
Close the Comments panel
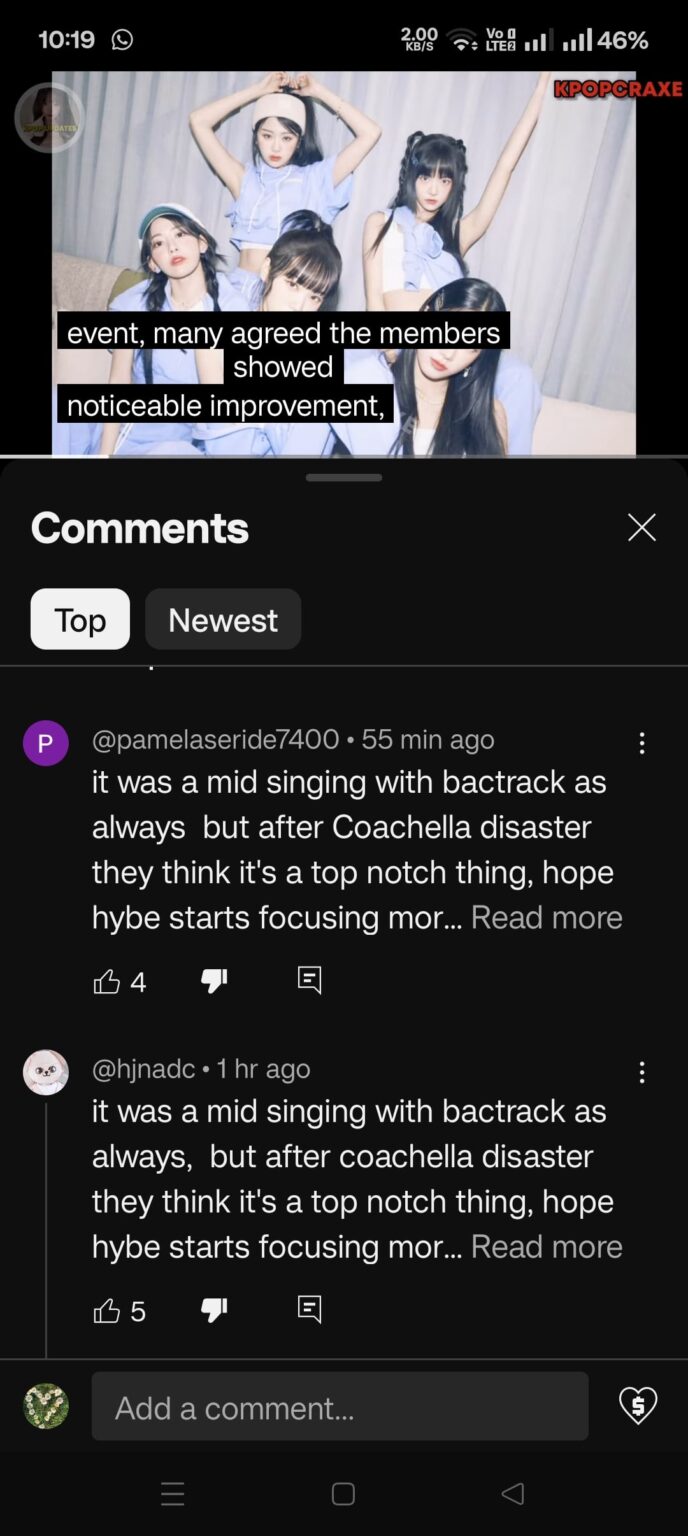pyautogui.click(x=641, y=527)
